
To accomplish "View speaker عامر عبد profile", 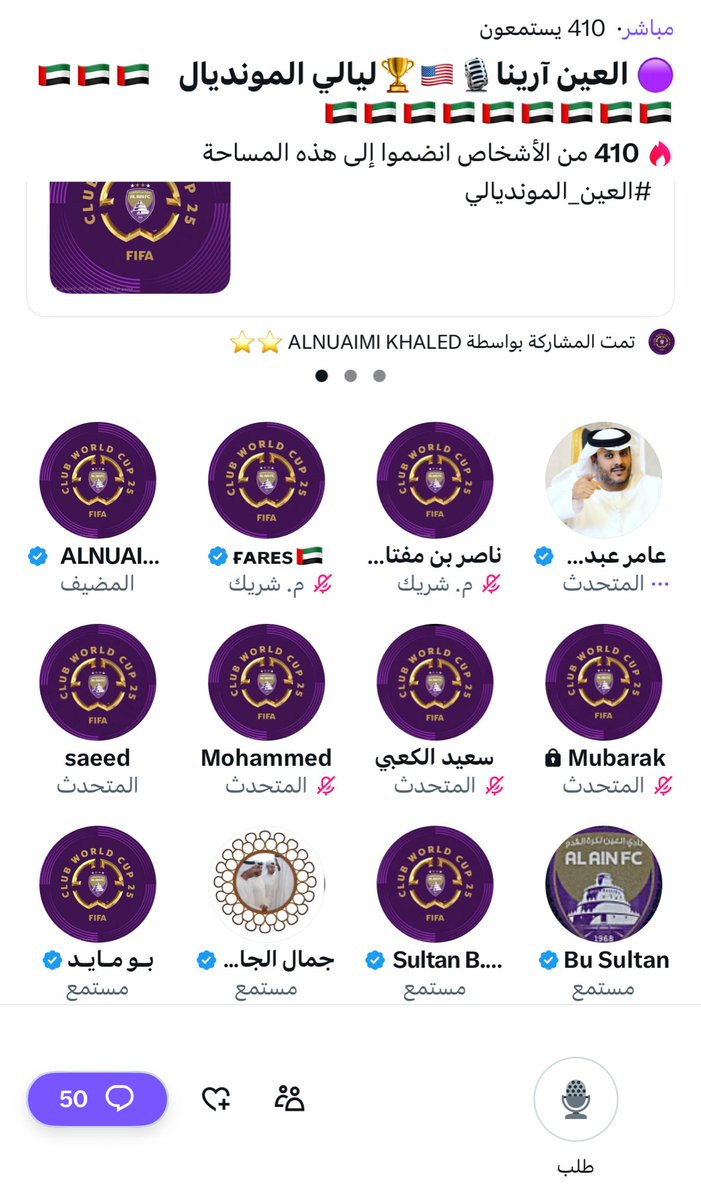I will click(x=603, y=480).
